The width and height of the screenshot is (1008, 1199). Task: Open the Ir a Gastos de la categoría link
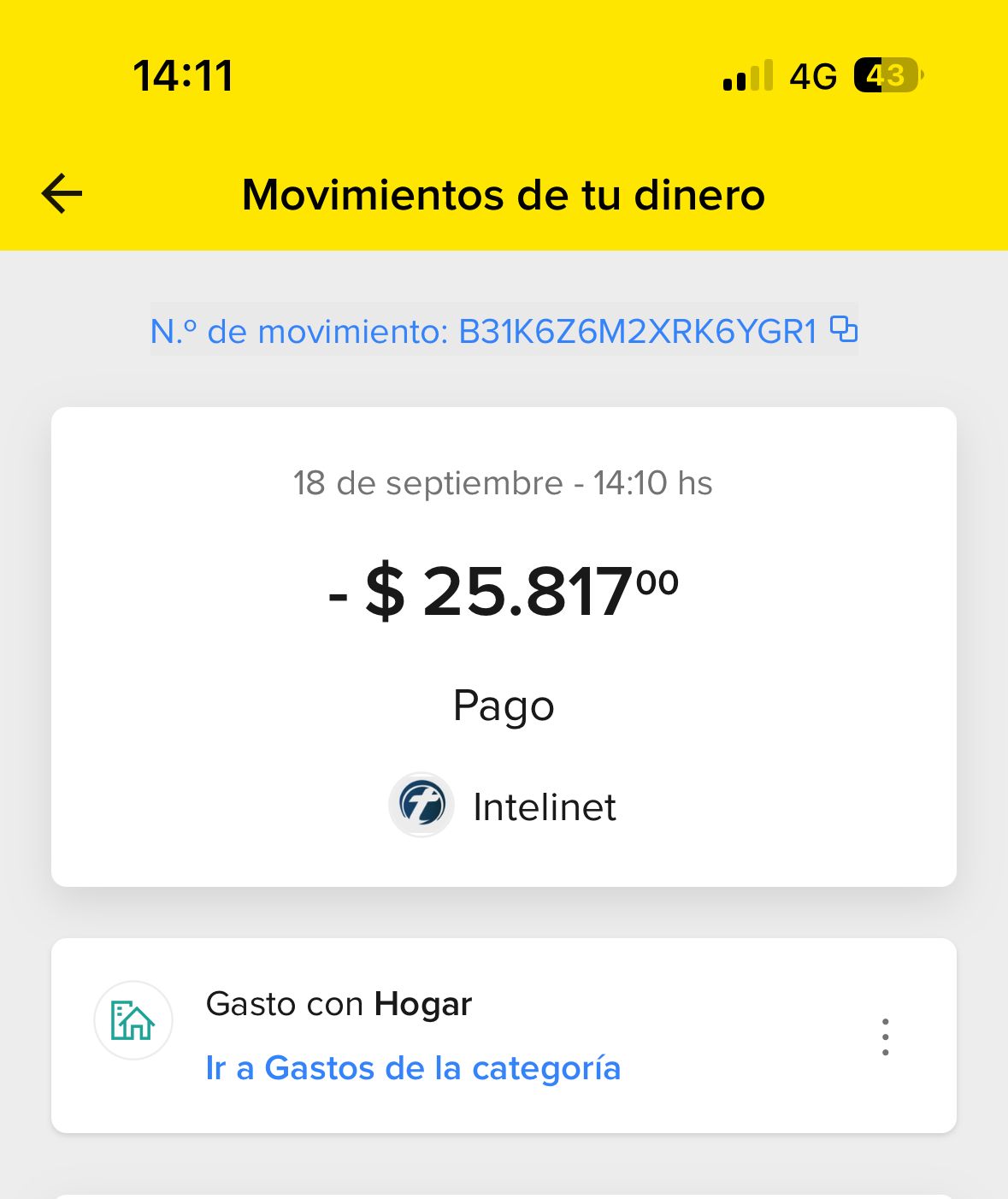[413, 1068]
